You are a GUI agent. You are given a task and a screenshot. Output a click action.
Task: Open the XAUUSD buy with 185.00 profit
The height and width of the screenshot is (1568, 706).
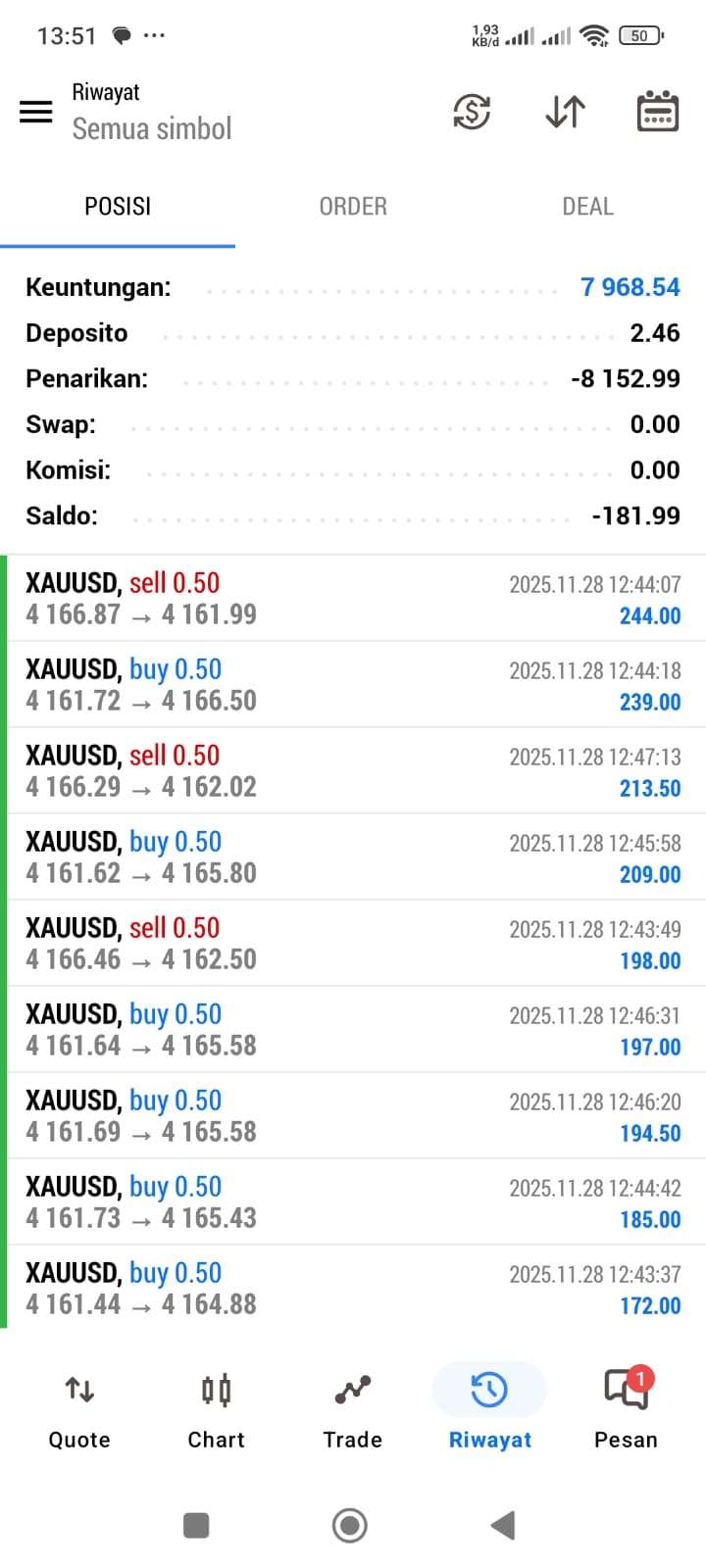(x=353, y=1202)
